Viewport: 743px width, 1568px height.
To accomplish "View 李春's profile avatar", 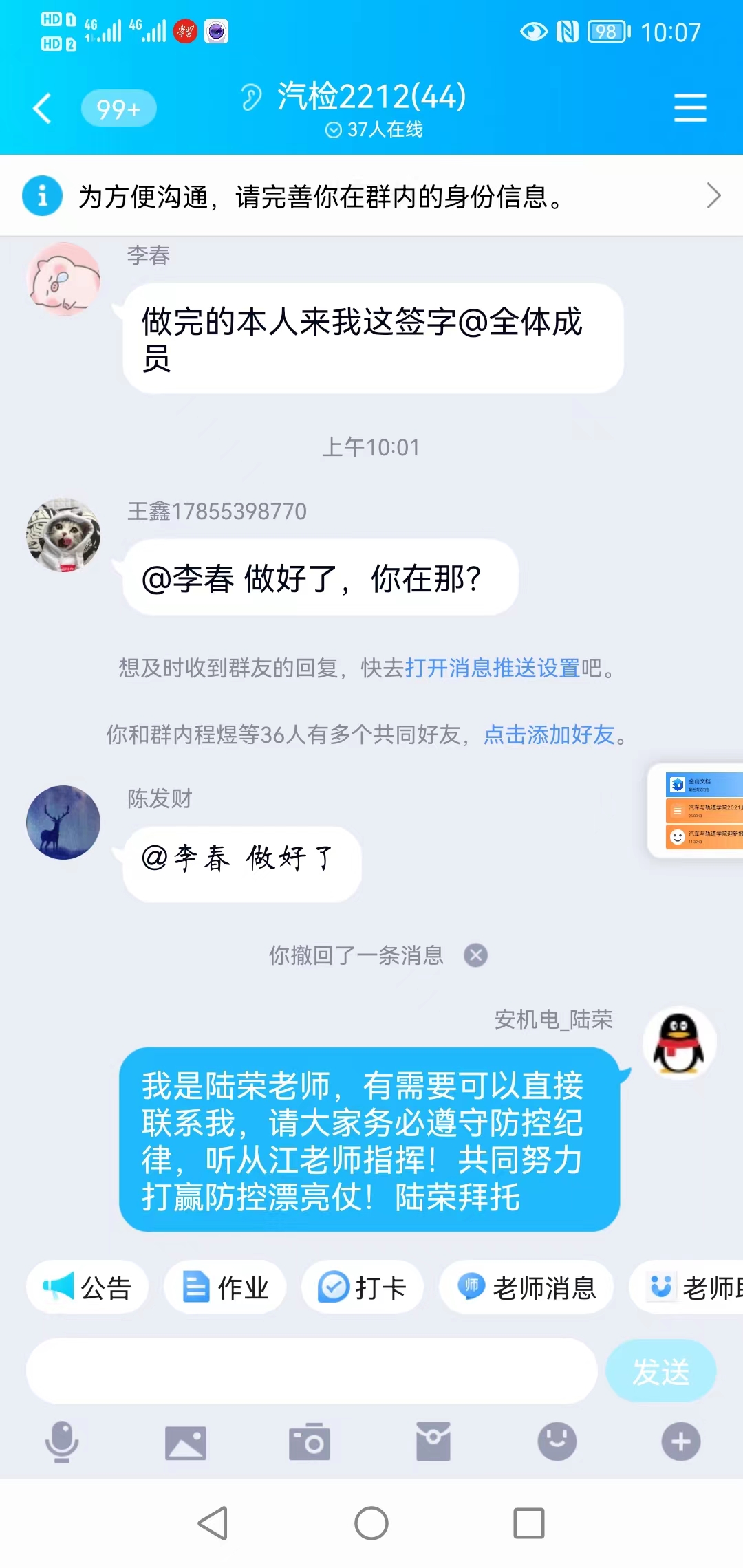I will pyautogui.click(x=63, y=279).
